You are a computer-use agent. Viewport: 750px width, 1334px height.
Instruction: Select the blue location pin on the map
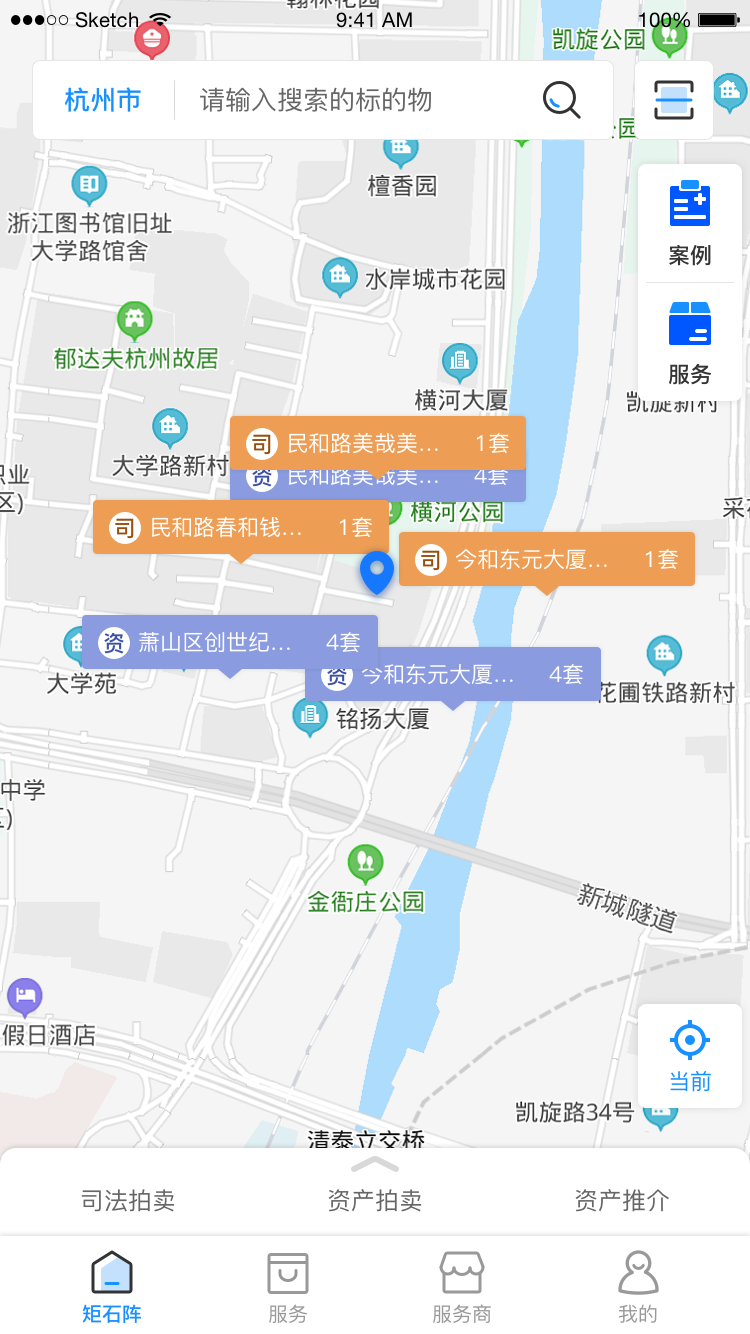pyautogui.click(x=377, y=573)
